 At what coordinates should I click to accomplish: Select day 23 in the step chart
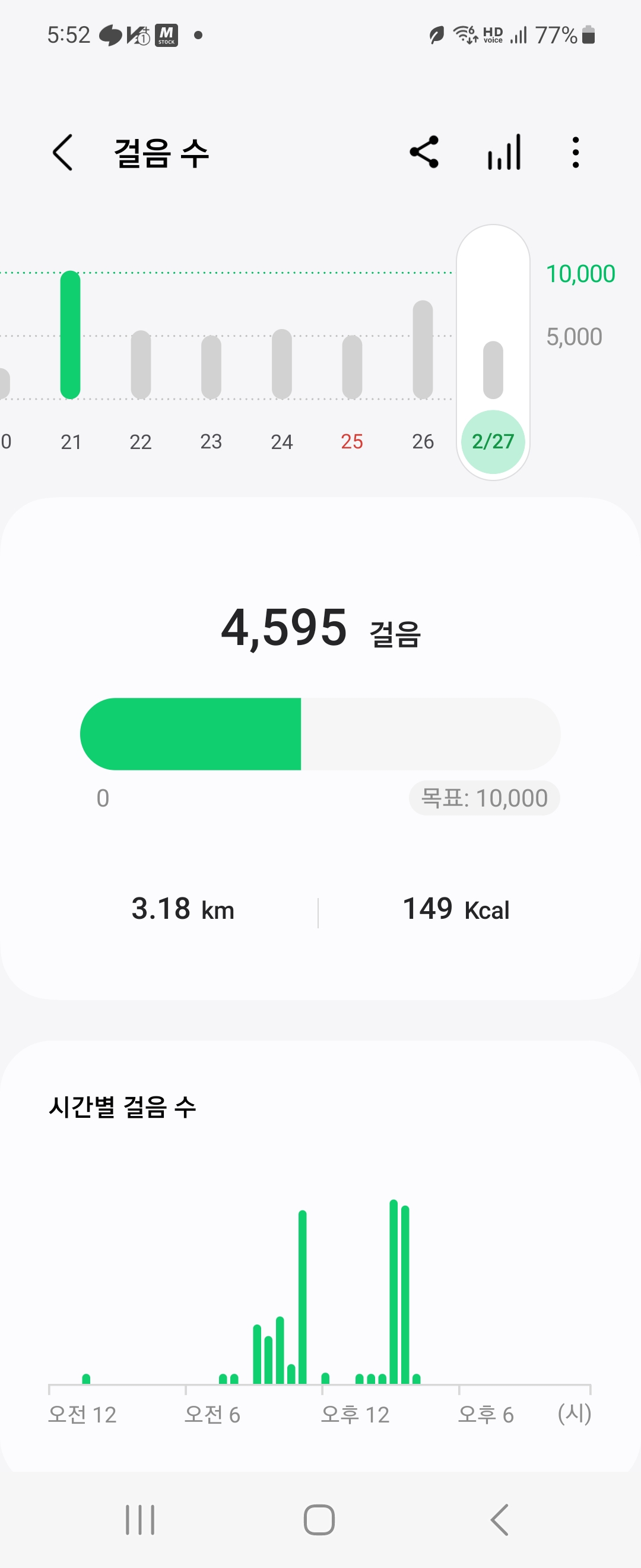[x=211, y=377]
